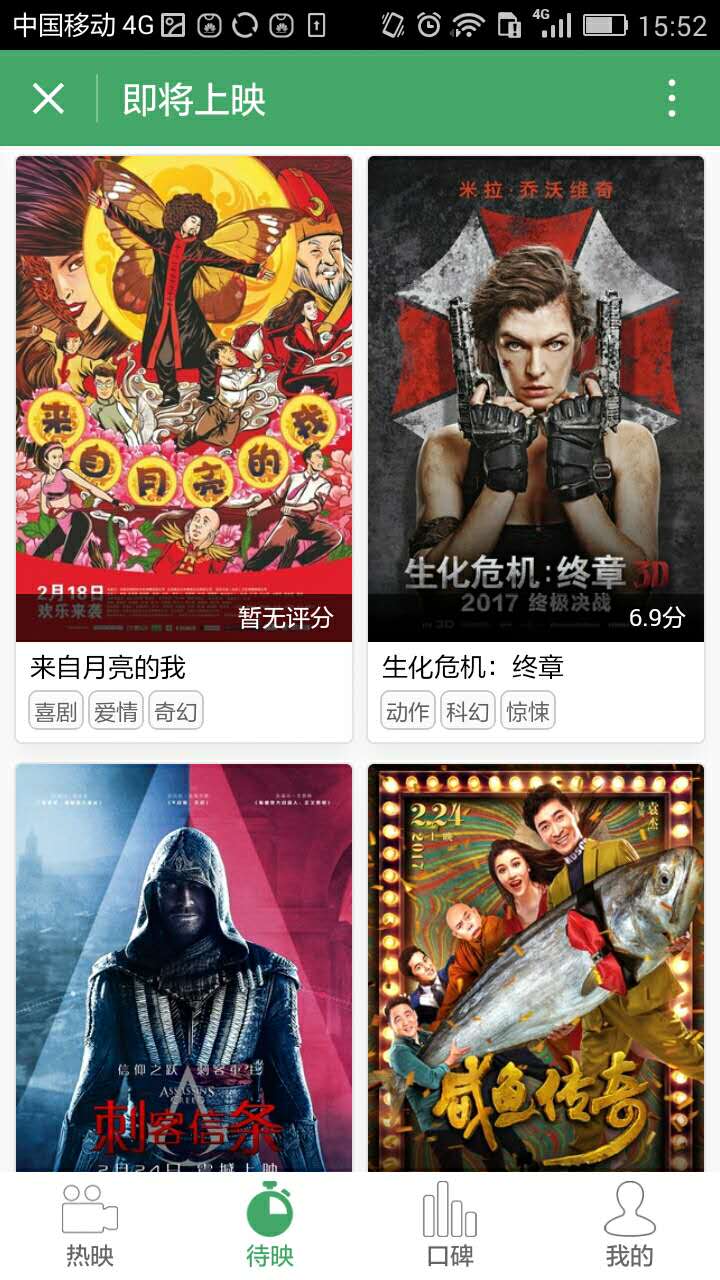Viewport: 720px width, 1280px height.
Task: Open the 咸鱼传奇 movie poster
Action: tap(536, 968)
